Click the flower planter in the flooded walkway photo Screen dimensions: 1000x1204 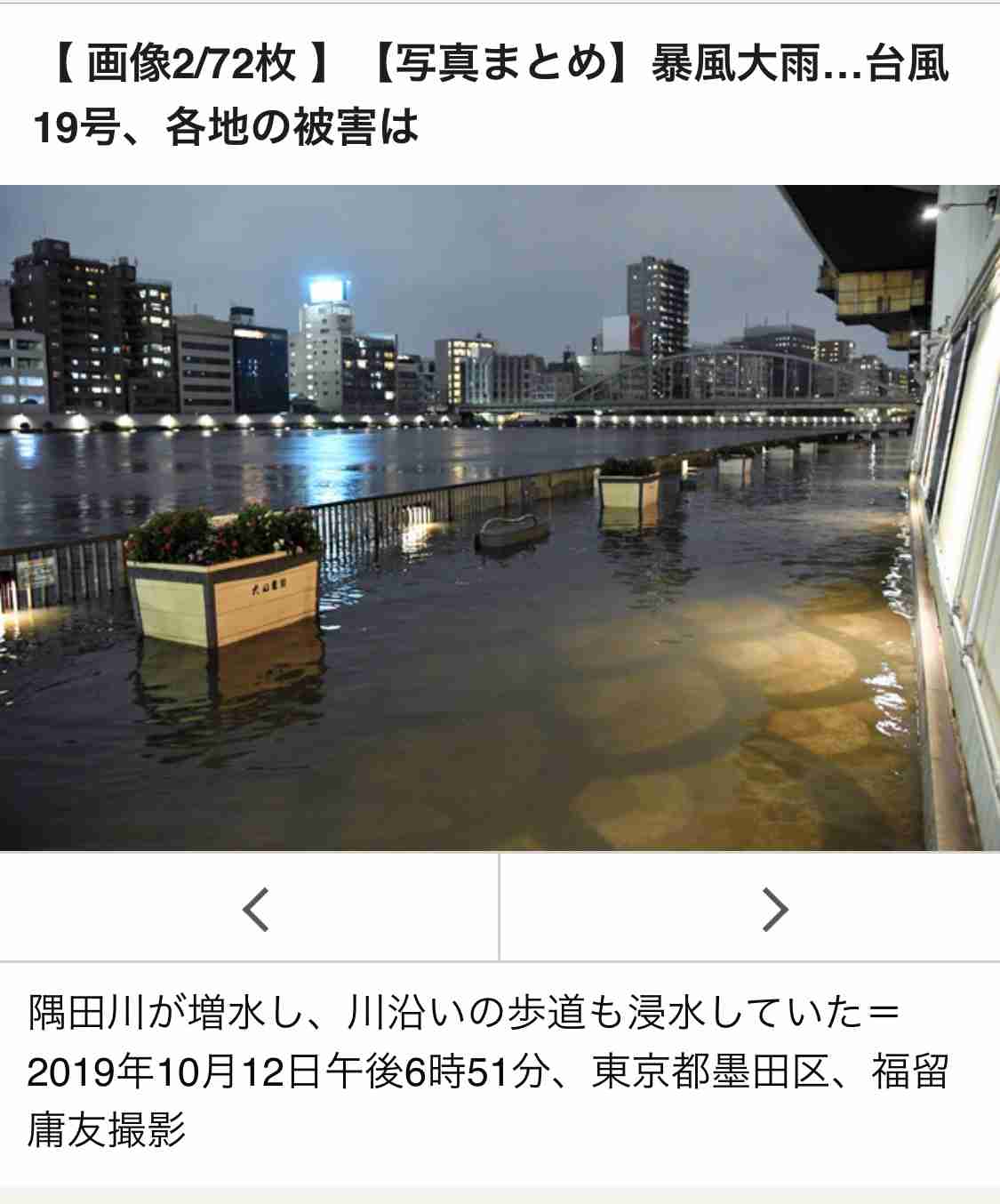point(222,587)
